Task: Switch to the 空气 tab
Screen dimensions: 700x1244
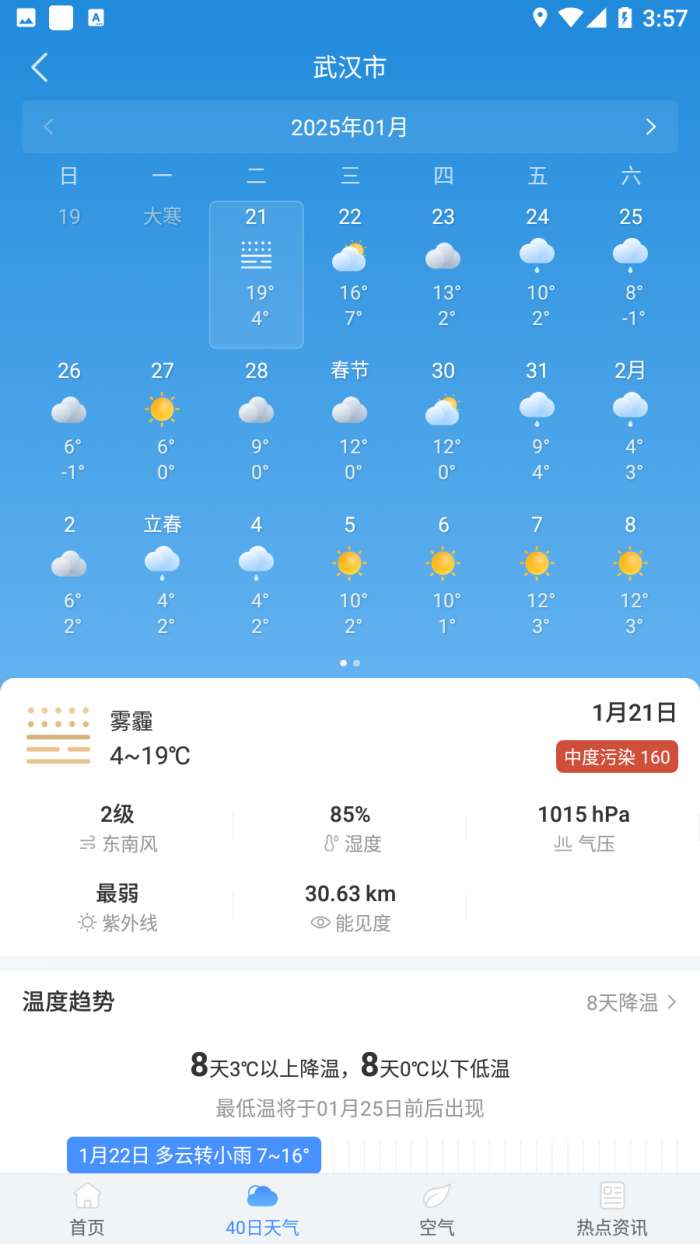Action: tap(437, 1209)
